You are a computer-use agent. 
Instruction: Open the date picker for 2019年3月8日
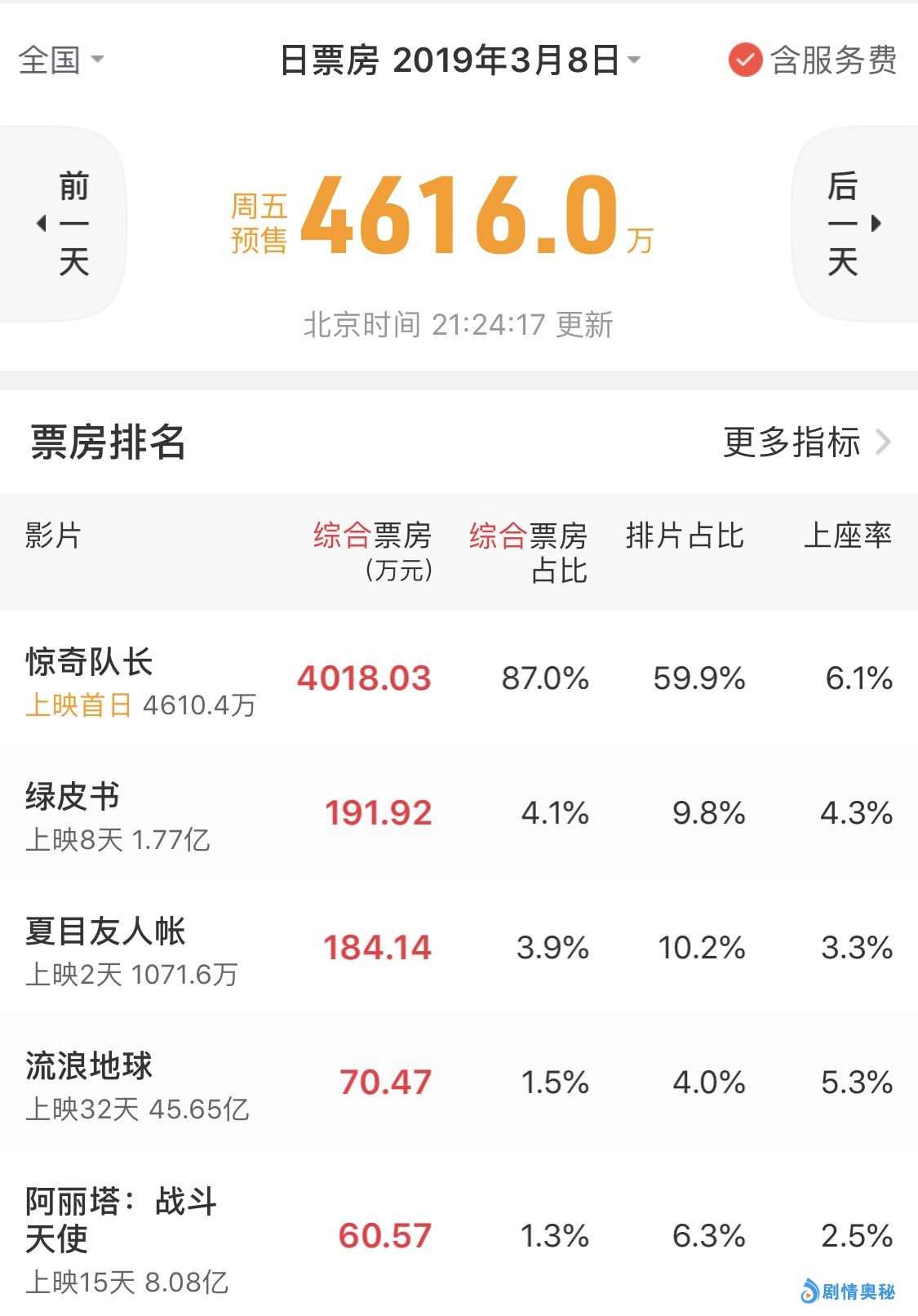(x=459, y=60)
